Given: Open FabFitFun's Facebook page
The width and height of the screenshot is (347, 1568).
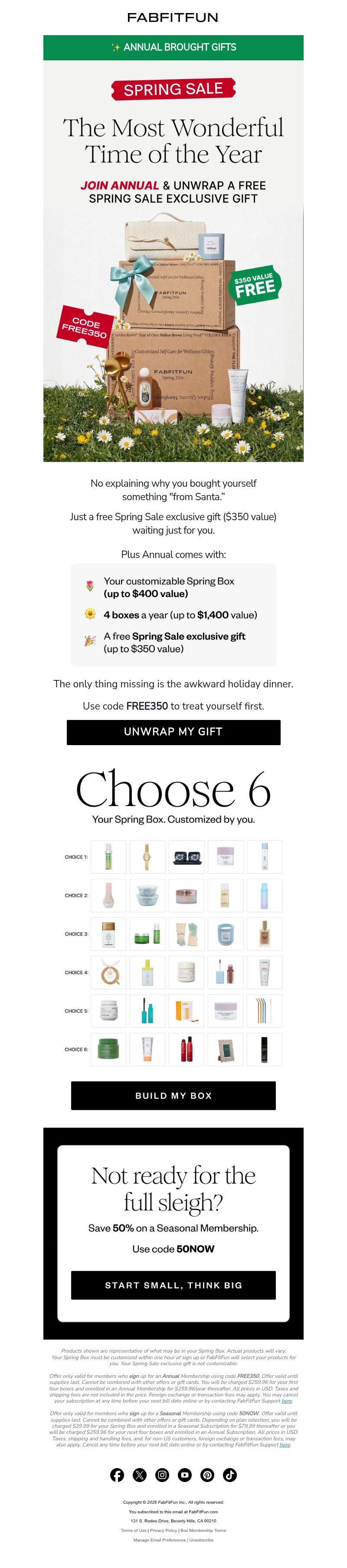Looking at the screenshot, I should [x=117, y=1474].
